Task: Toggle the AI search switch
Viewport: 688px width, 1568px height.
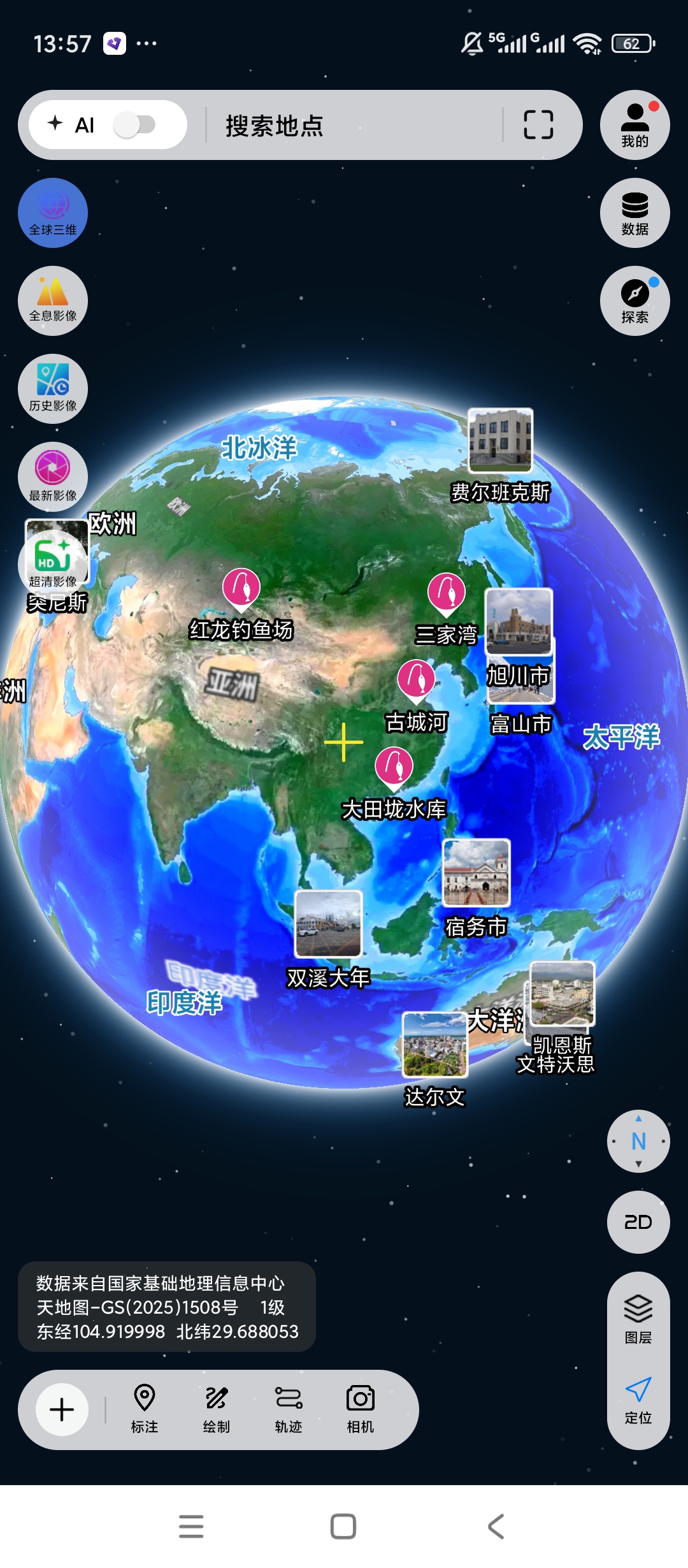Action: [134, 124]
